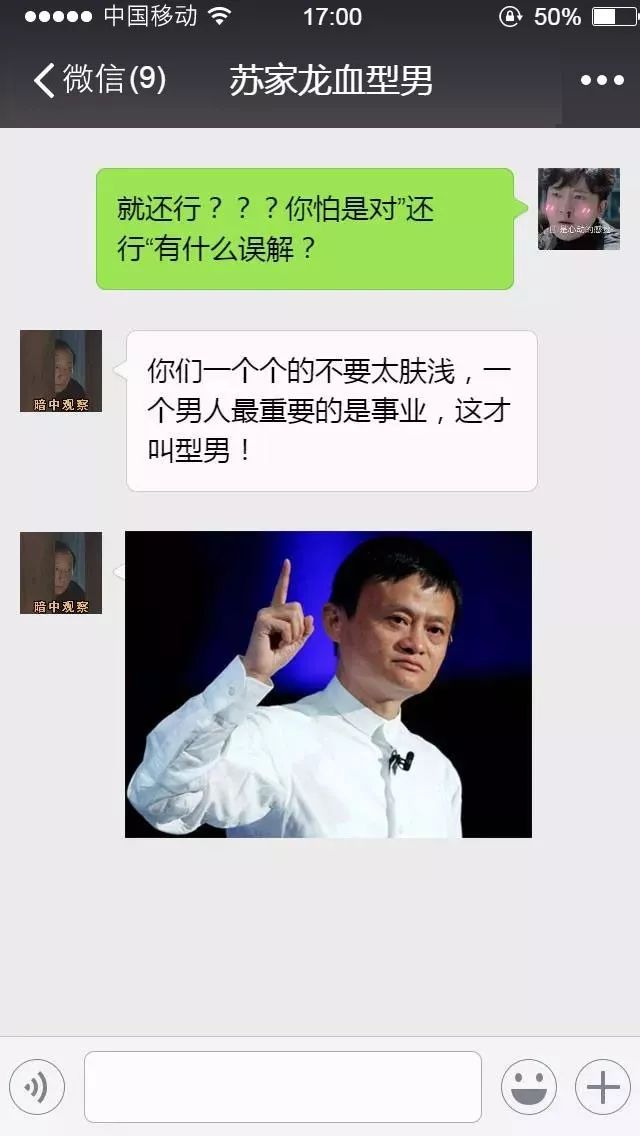Open the photo sent in the chat
The height and width of the screenshot is (1136, 640).
click(x=328, y=684)
